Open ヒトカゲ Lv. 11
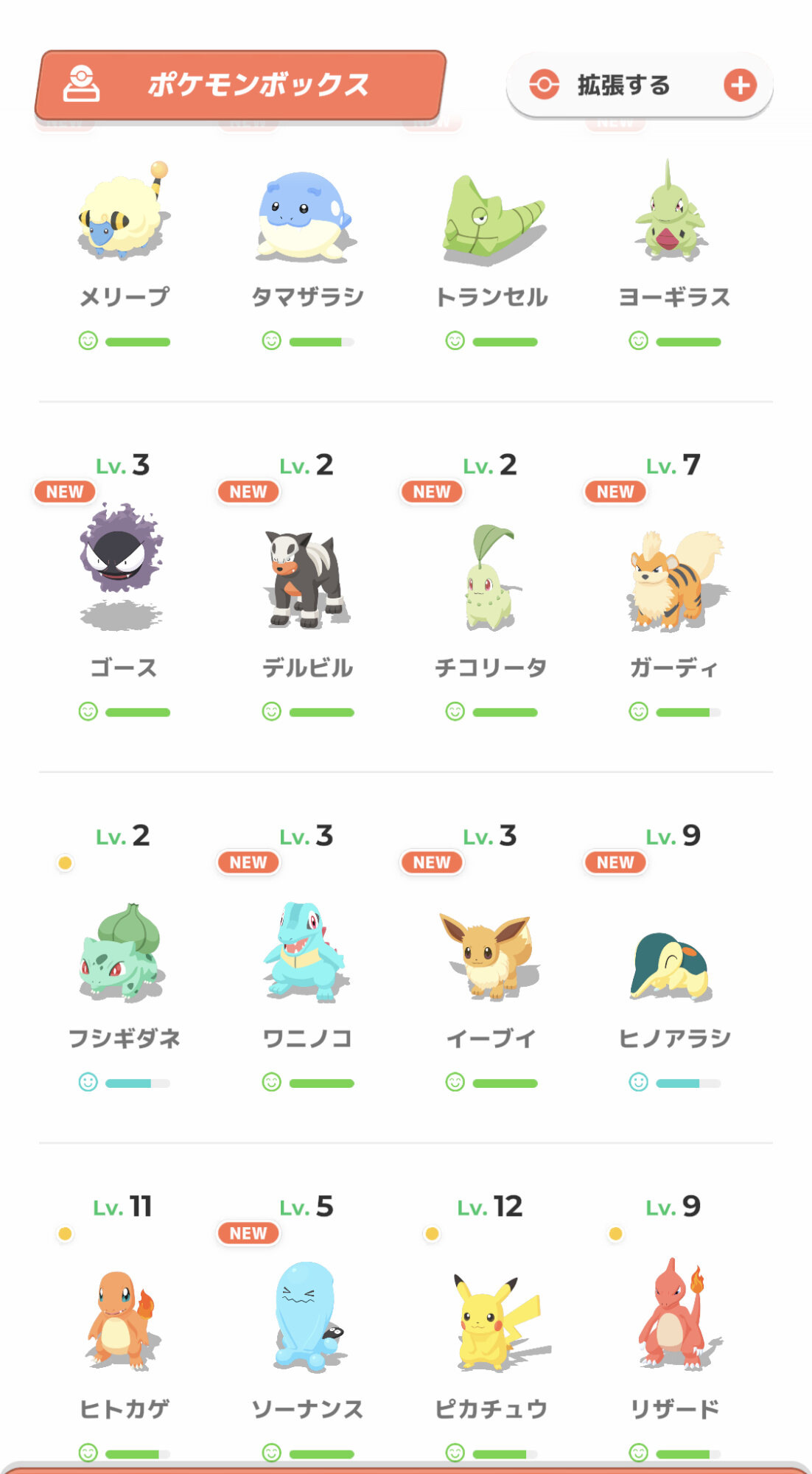 pos(123,1319)
